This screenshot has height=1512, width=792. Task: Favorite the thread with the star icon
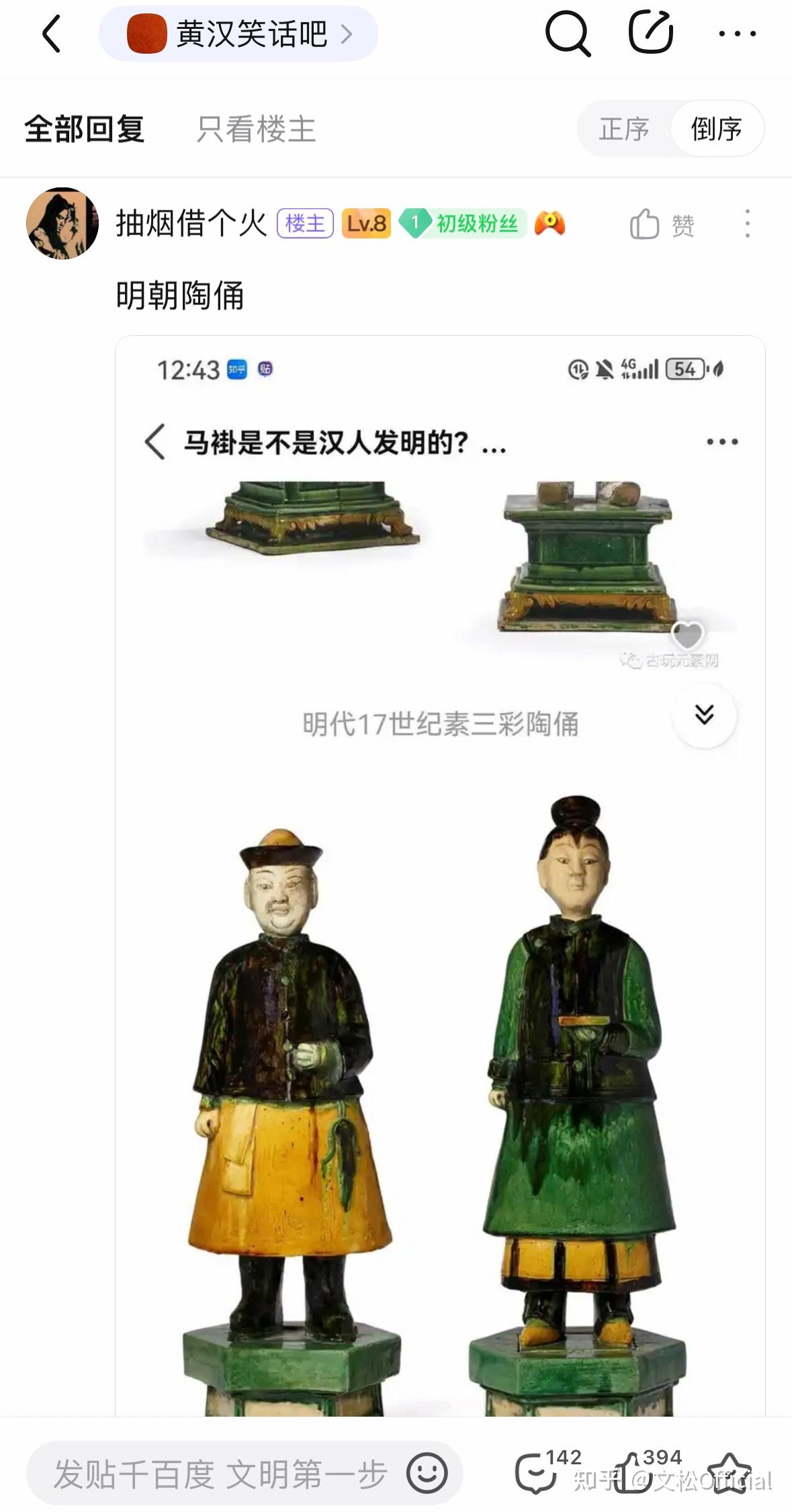point(730,1473)
